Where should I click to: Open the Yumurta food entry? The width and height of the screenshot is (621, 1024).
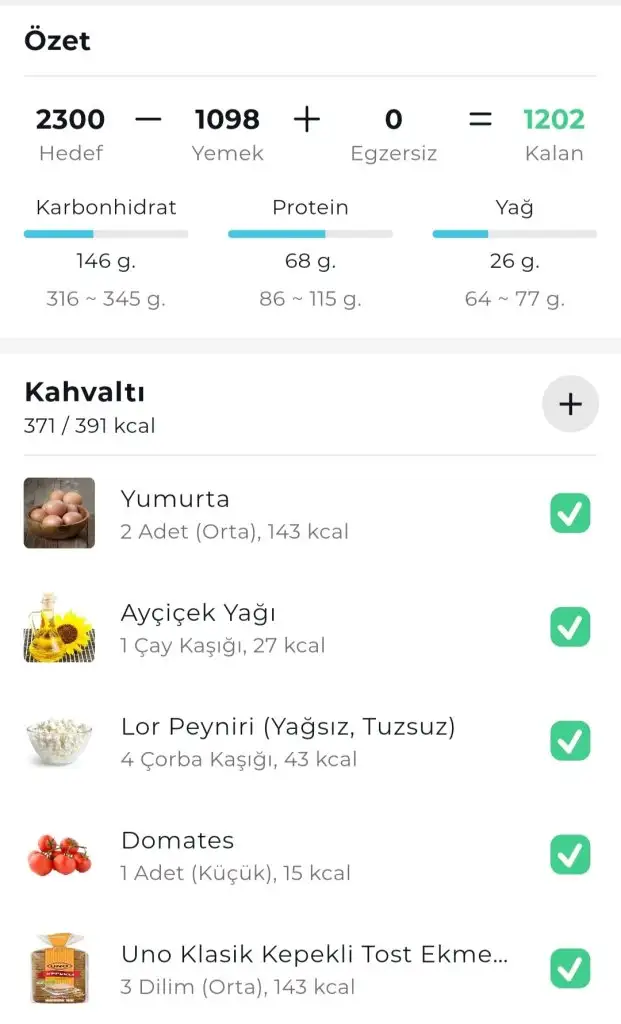pyautogui.click(x=234, y=514)
